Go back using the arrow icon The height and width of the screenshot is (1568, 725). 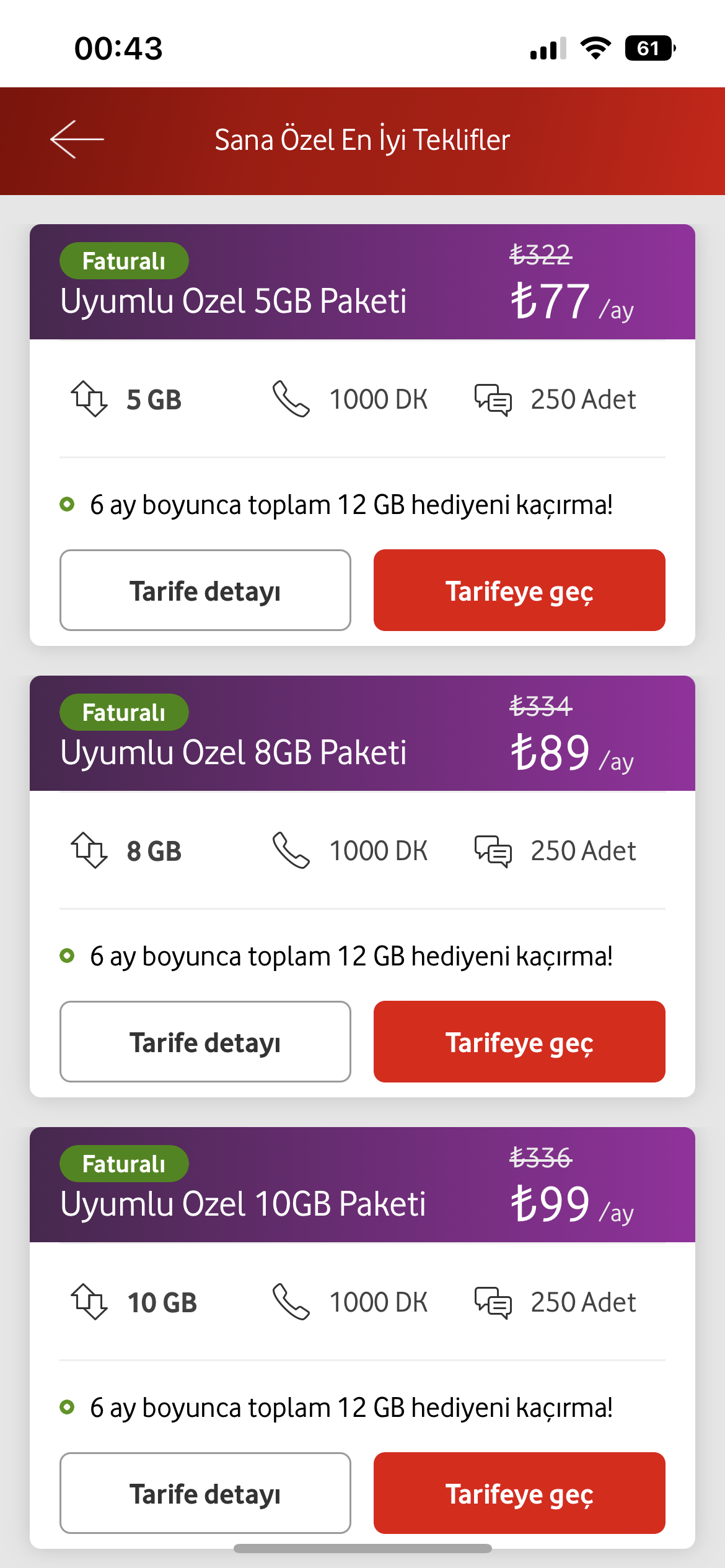(77, 139)
